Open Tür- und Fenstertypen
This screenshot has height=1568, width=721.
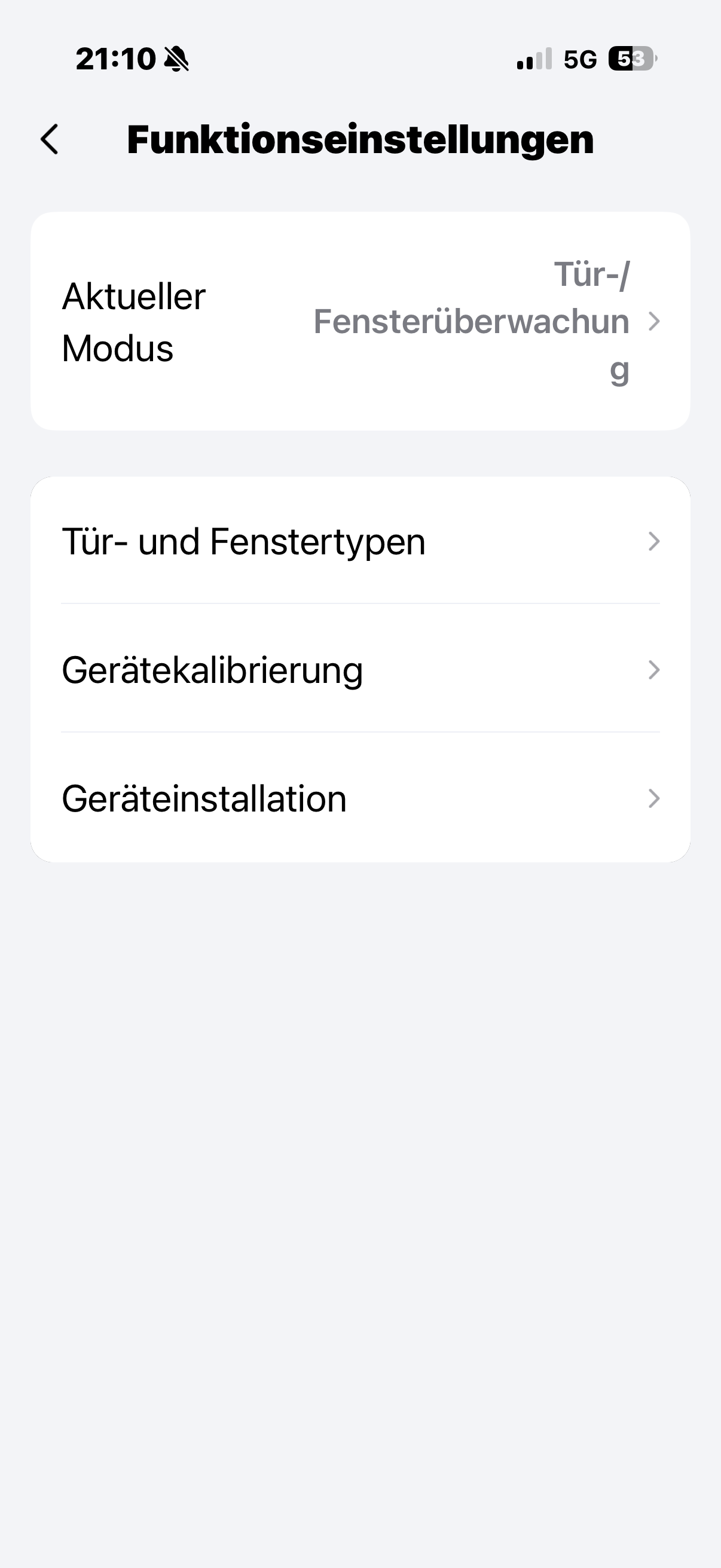pos(360,541)
